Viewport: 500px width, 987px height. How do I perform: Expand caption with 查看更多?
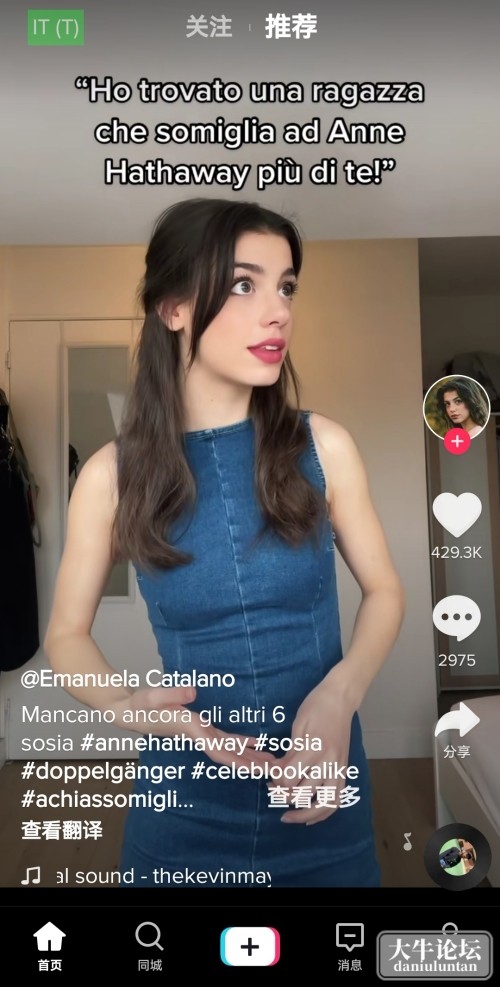point(314,798)
